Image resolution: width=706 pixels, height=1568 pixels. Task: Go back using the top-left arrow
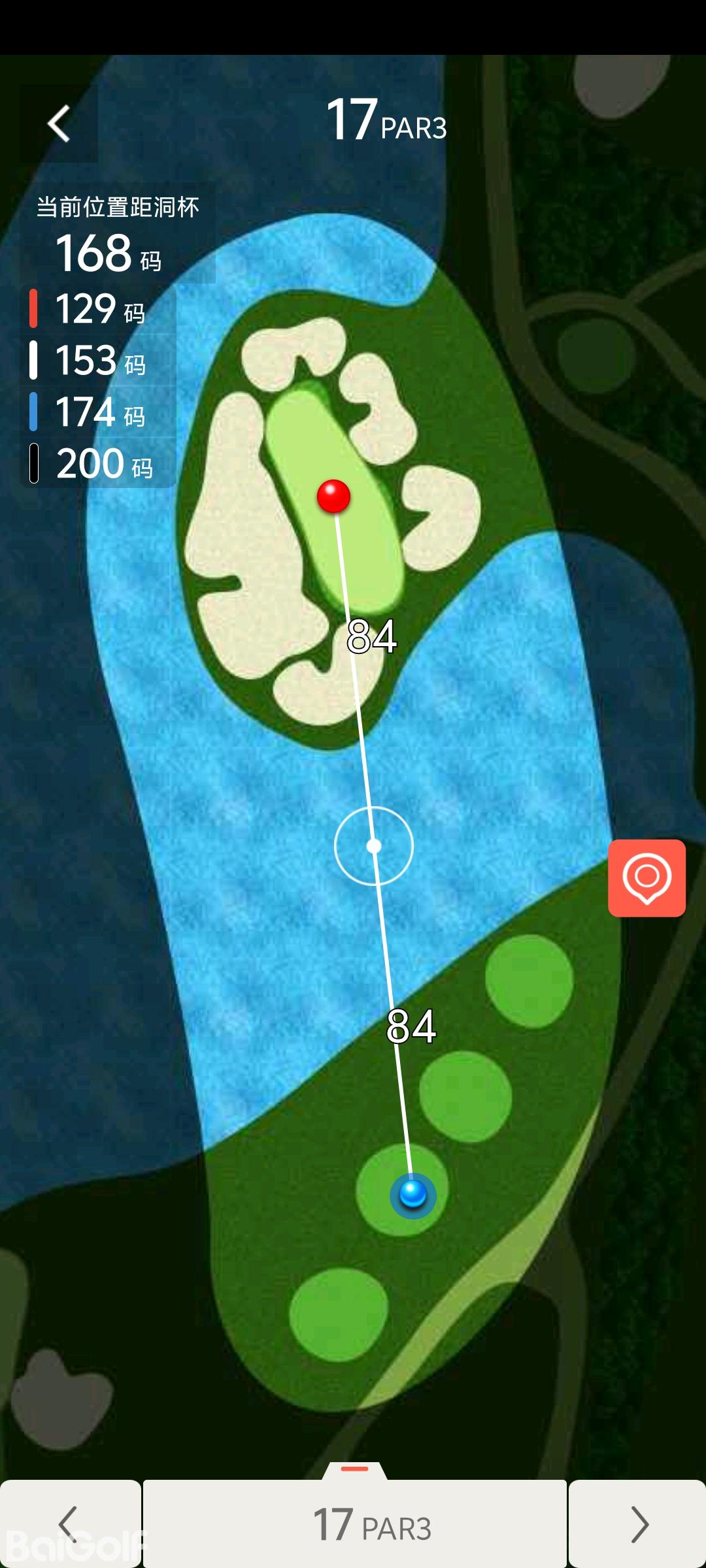coord(59,123)
